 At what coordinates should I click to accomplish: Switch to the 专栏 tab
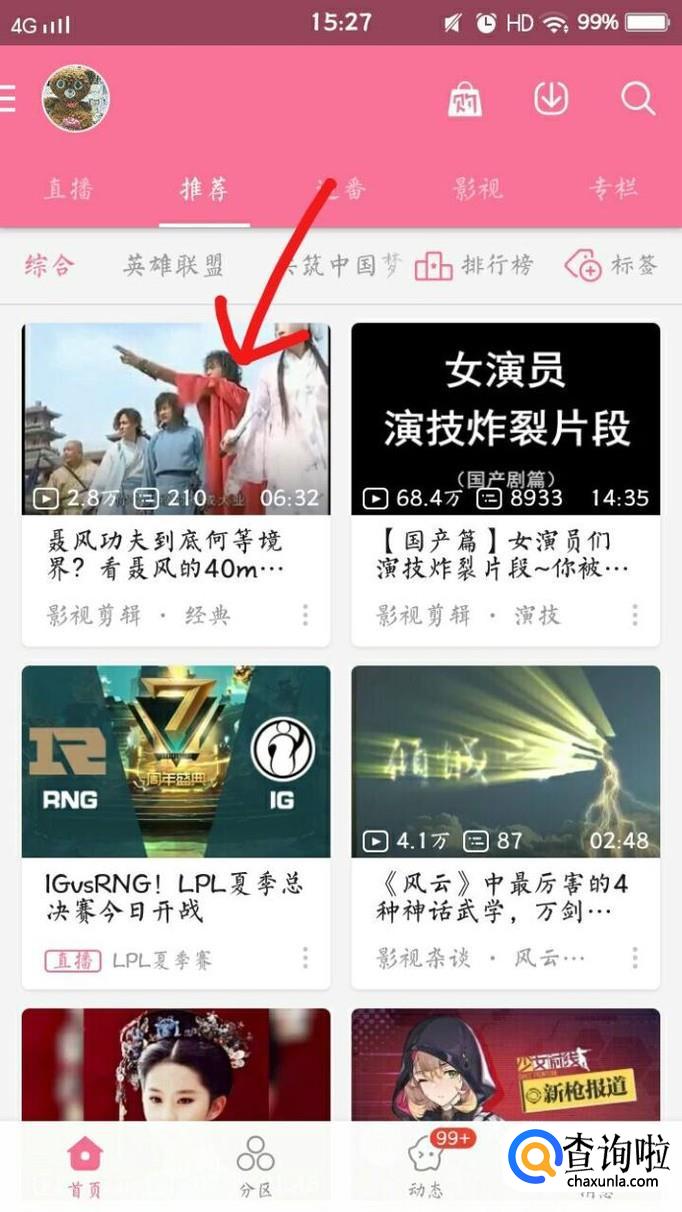click(613, 189)
